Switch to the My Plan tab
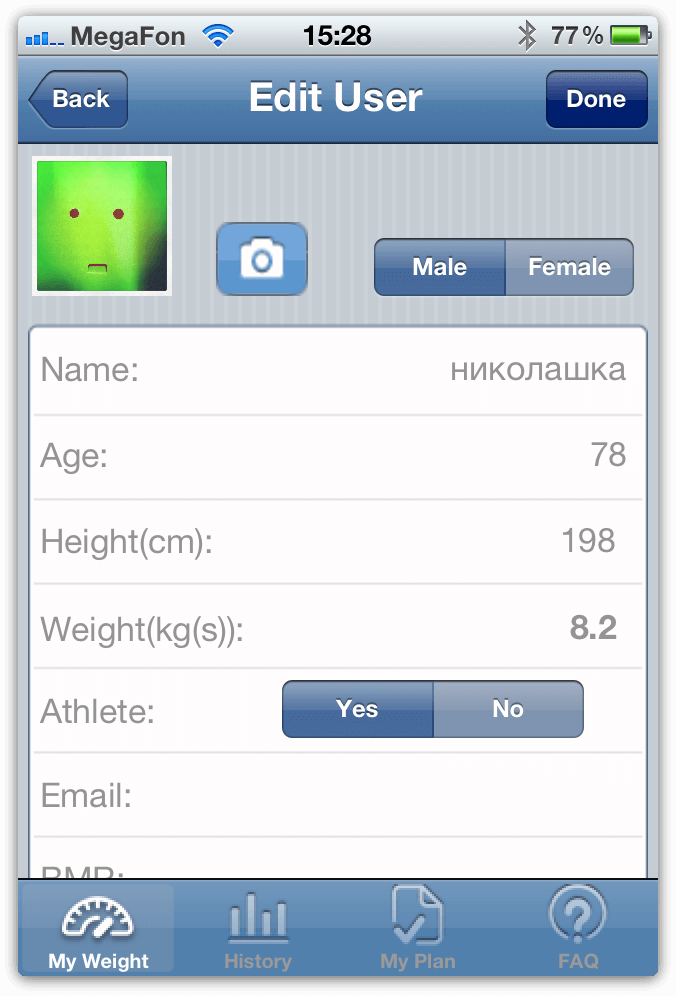Screen dimensions: 676x996 (419, 932)
